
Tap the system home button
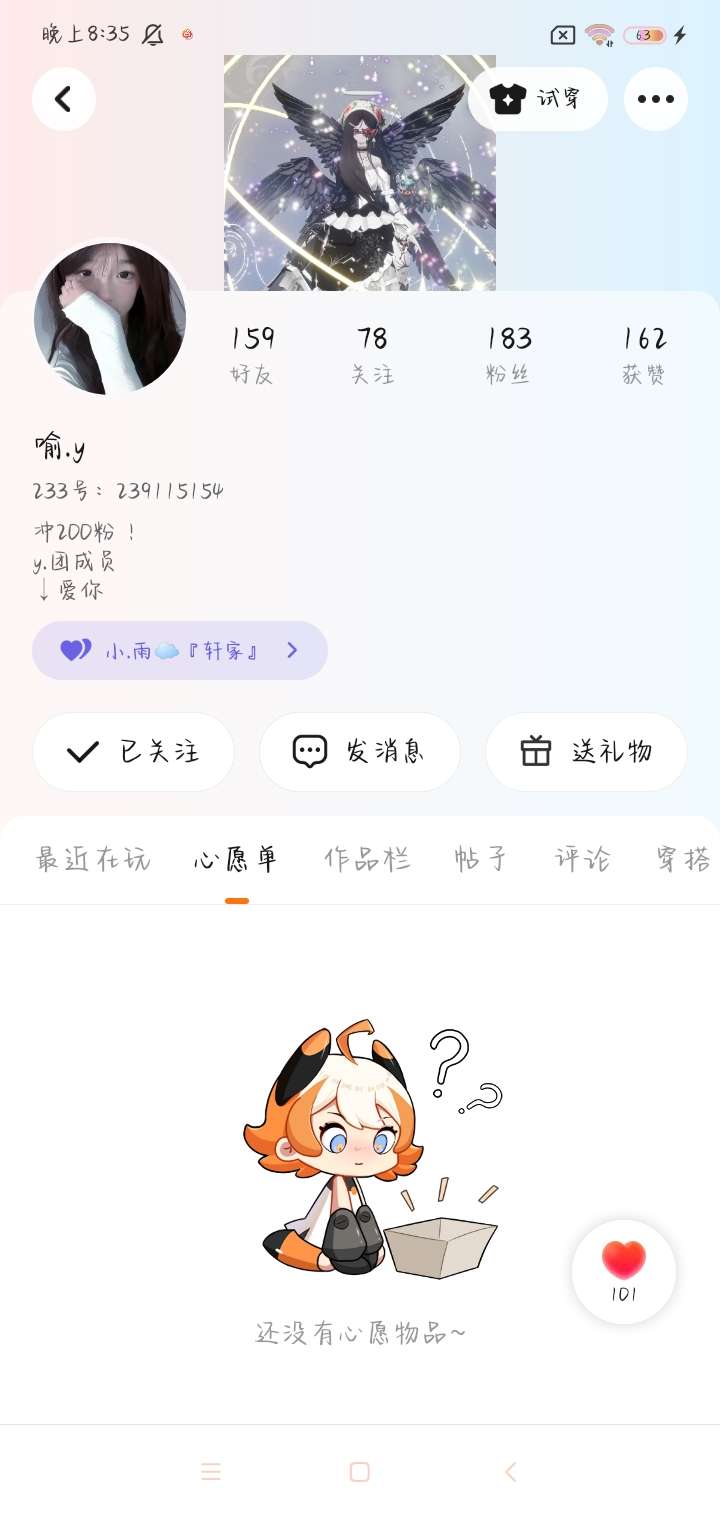(x=360, y=1471)
